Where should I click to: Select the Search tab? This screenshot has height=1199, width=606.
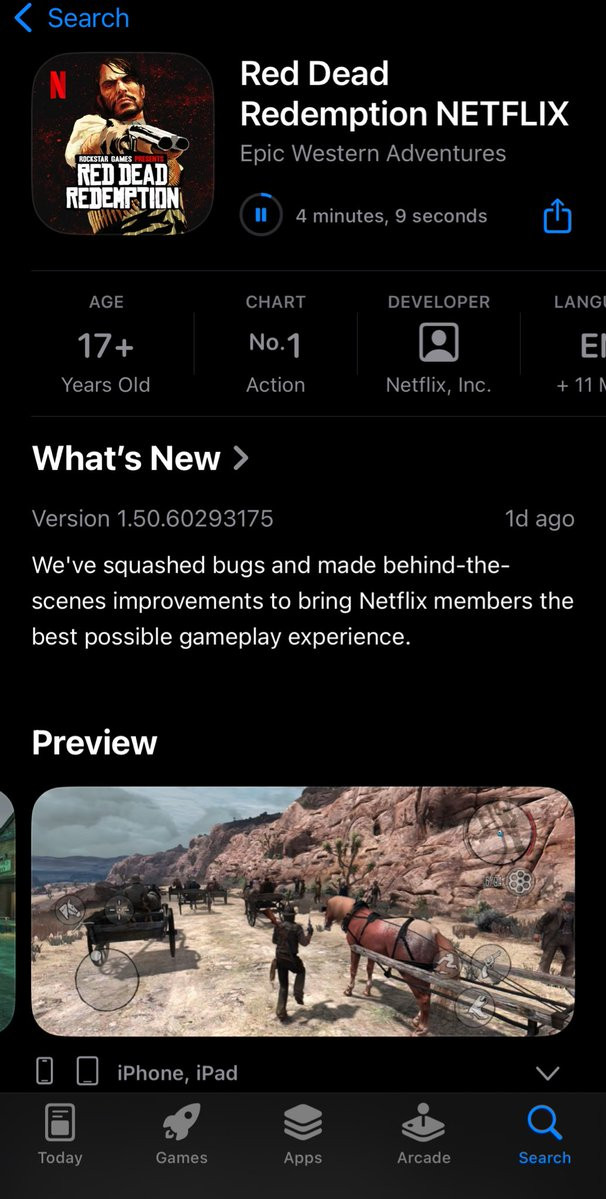[544, 1135]
